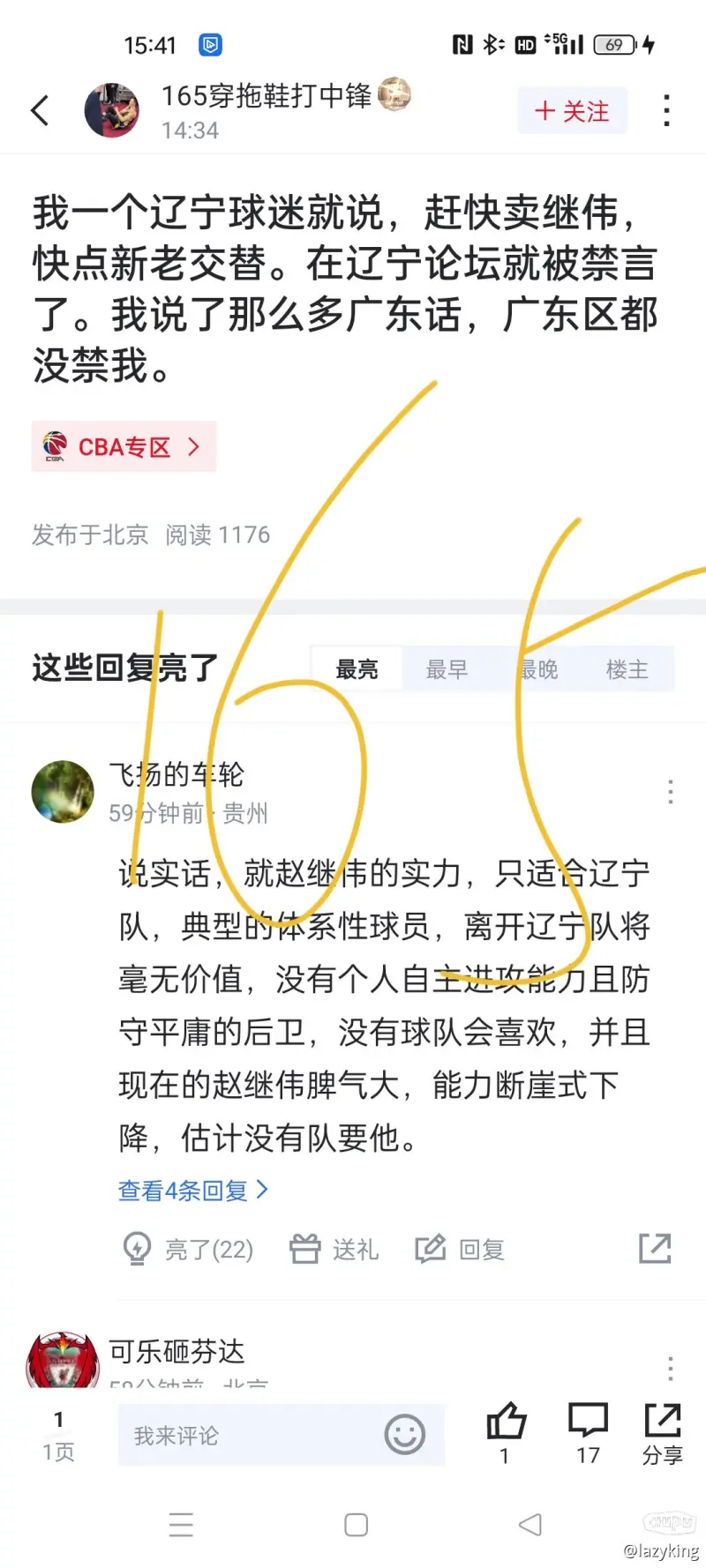The image size is (706, 1568).
Task: Sort replies by 最晚
Action: [538, 669]
